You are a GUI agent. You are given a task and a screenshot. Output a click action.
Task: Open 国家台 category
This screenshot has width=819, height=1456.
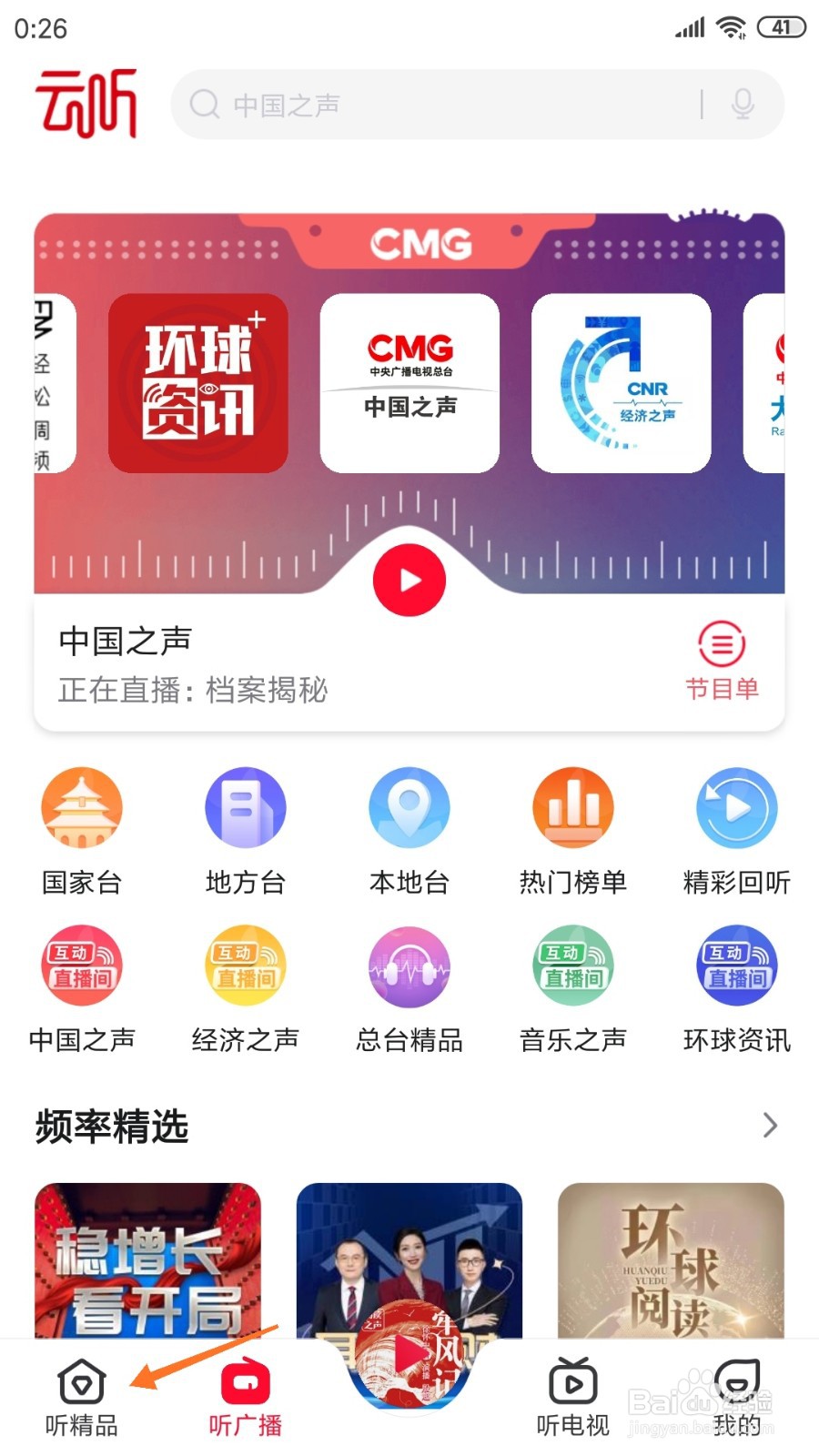(82, 830)
